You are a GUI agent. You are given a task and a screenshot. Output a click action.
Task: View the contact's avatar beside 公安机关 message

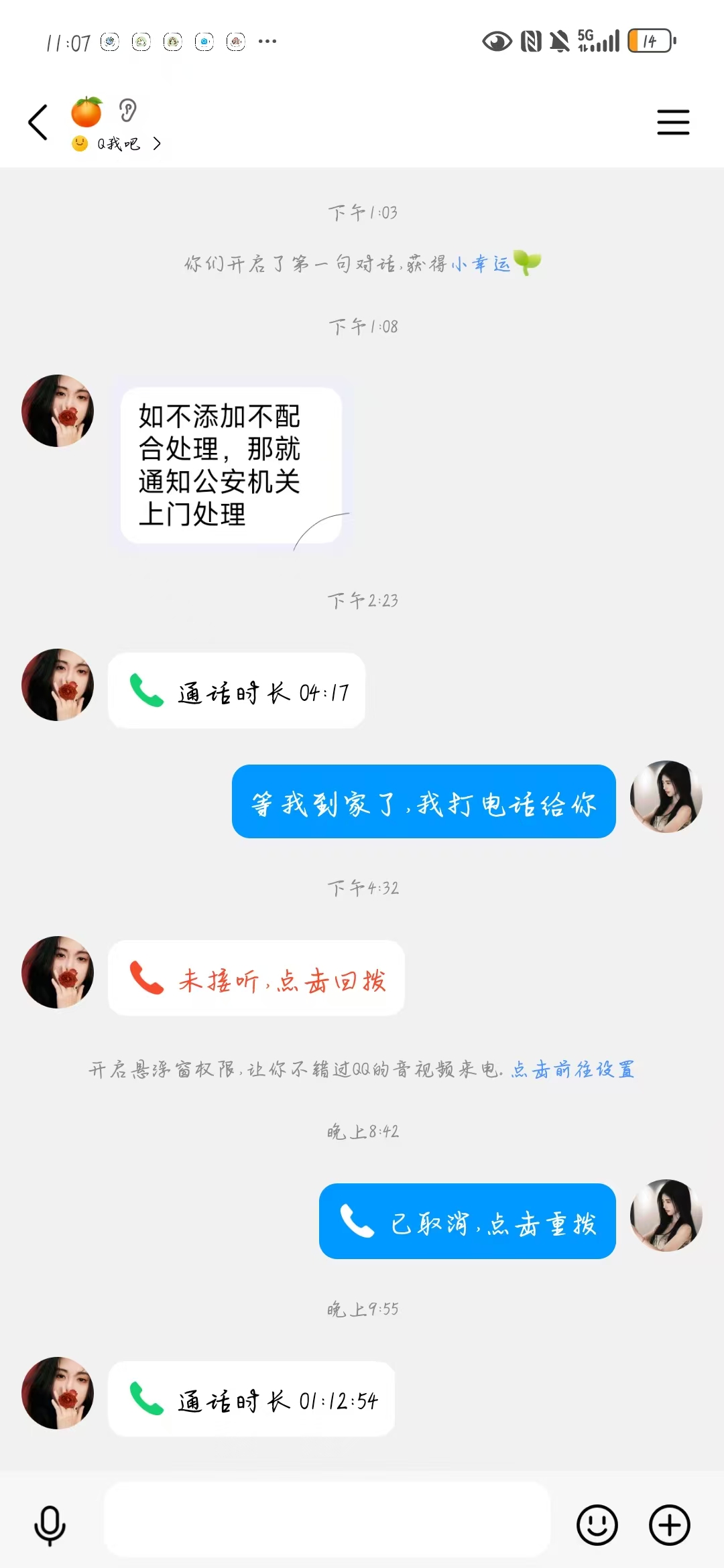tap(58, 411)
